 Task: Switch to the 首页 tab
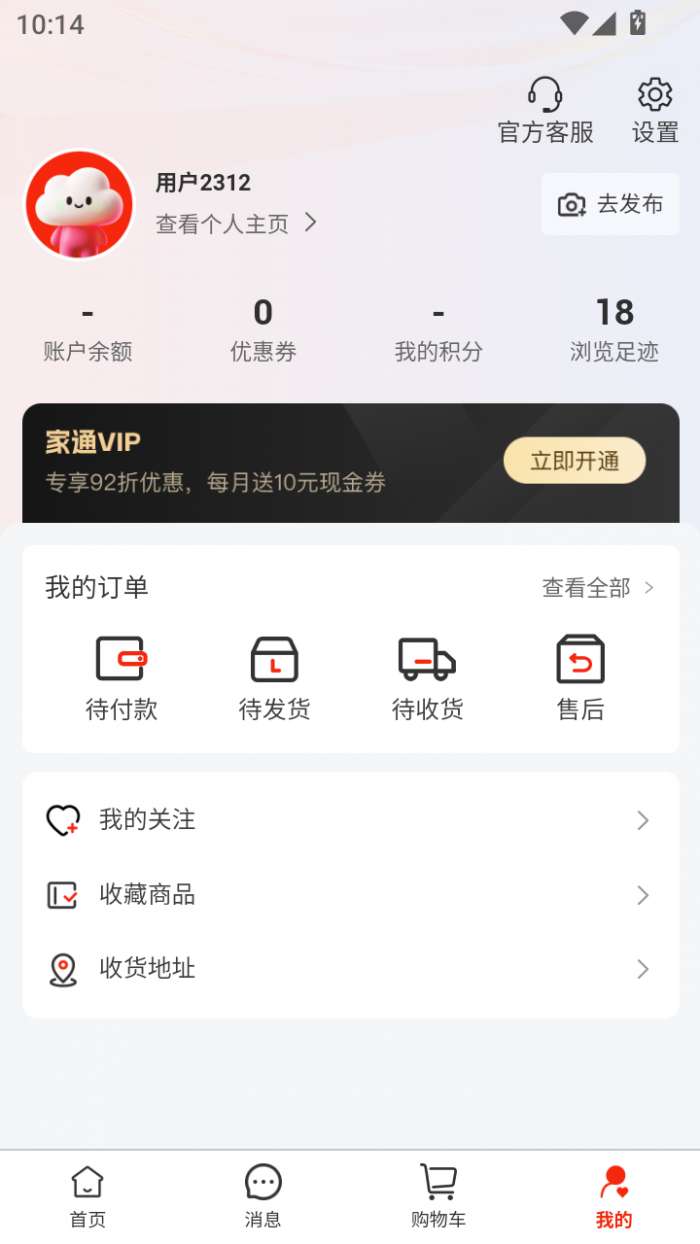[x=87, y=1197]
